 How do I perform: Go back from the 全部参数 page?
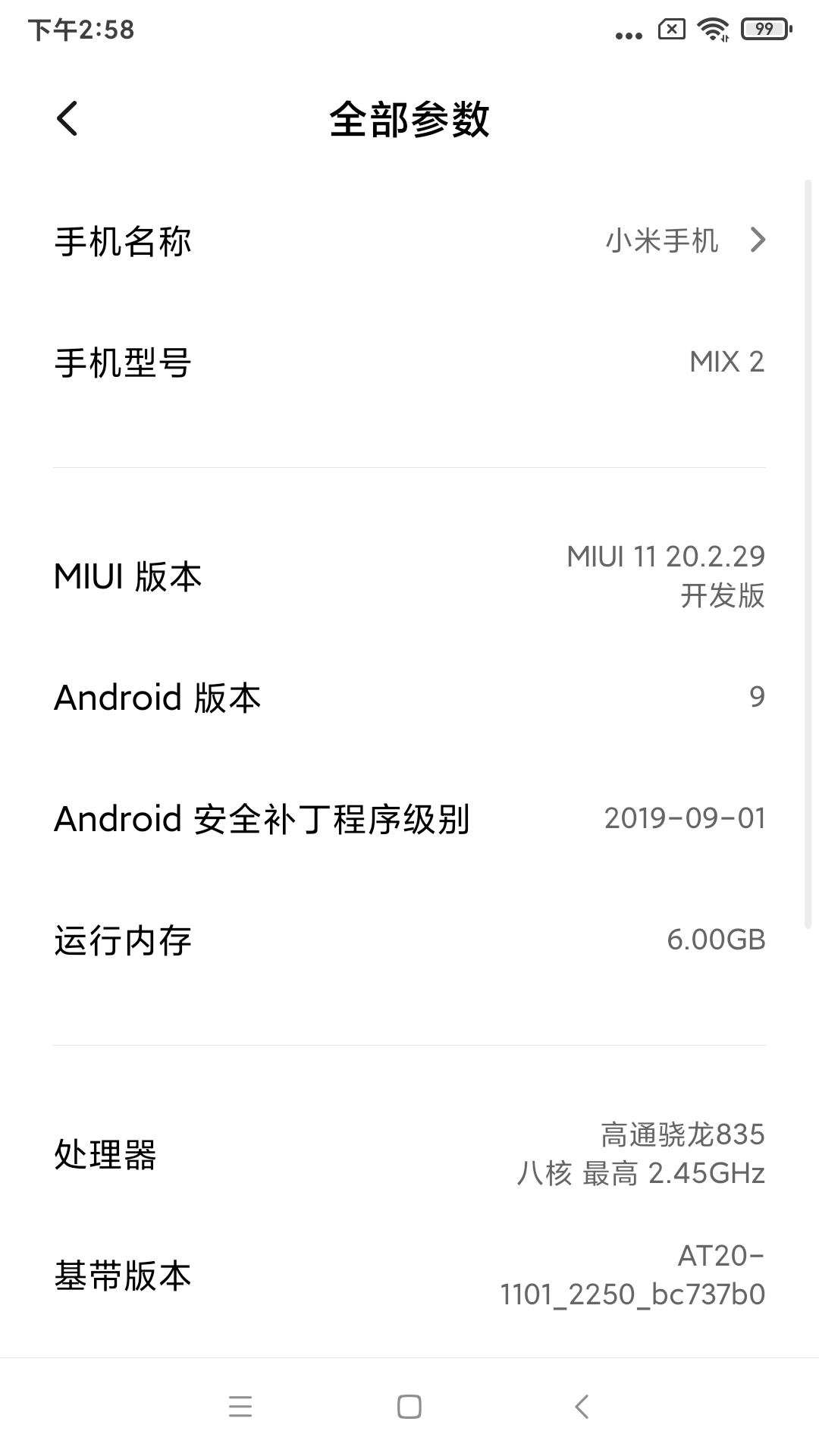click(67, 119)
